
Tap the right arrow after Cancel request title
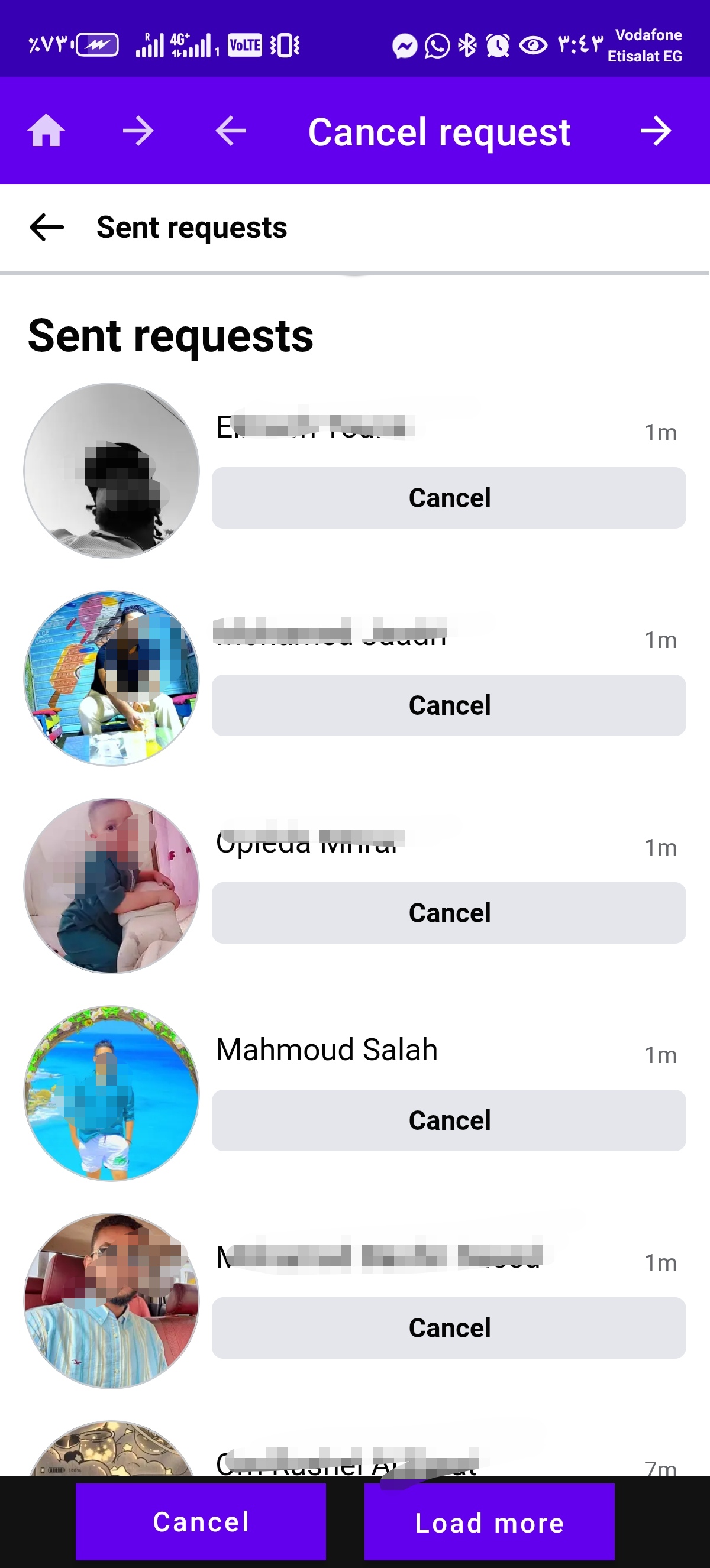(x=655, y=131)
